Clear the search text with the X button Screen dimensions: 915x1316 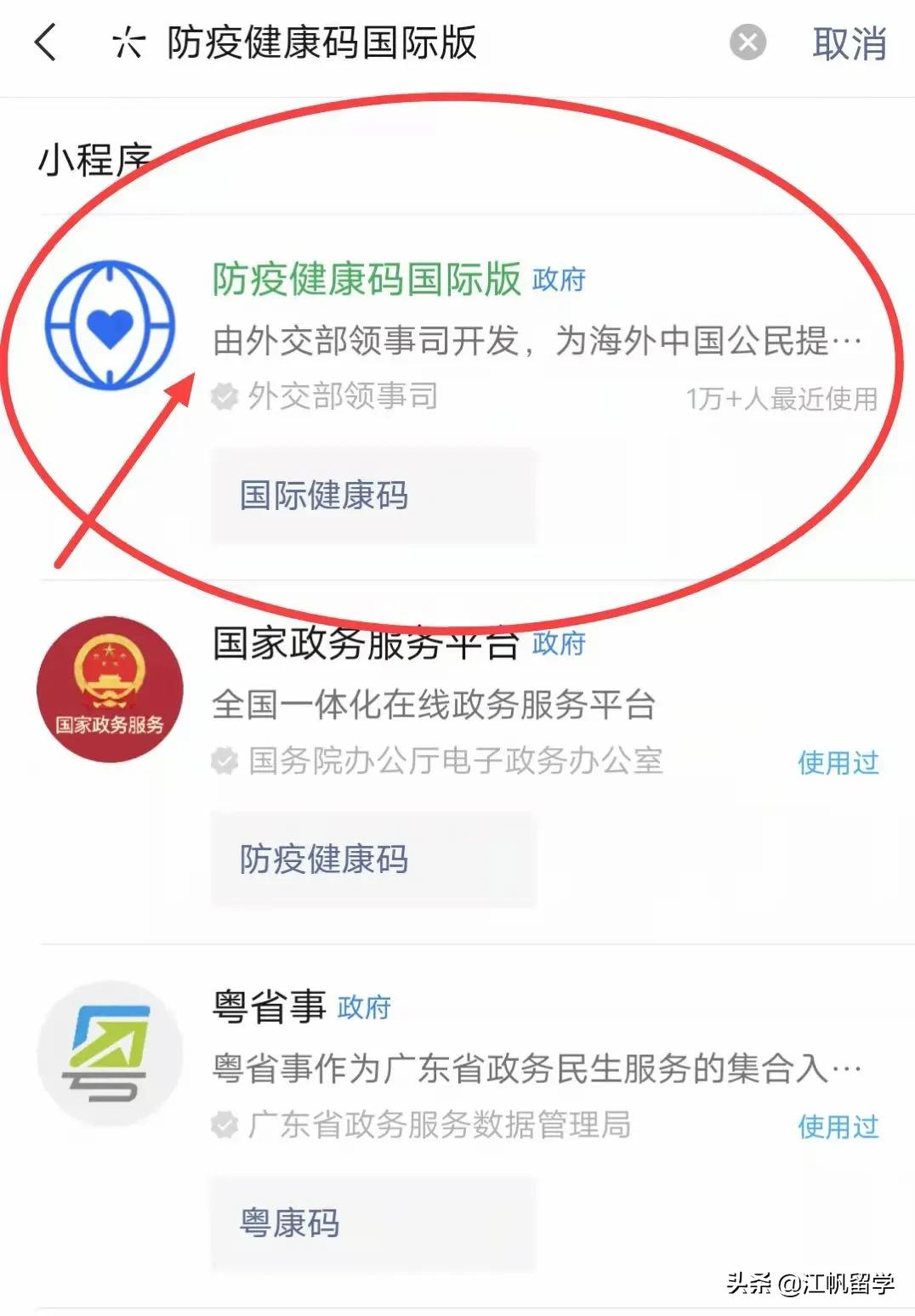[747, 44]
